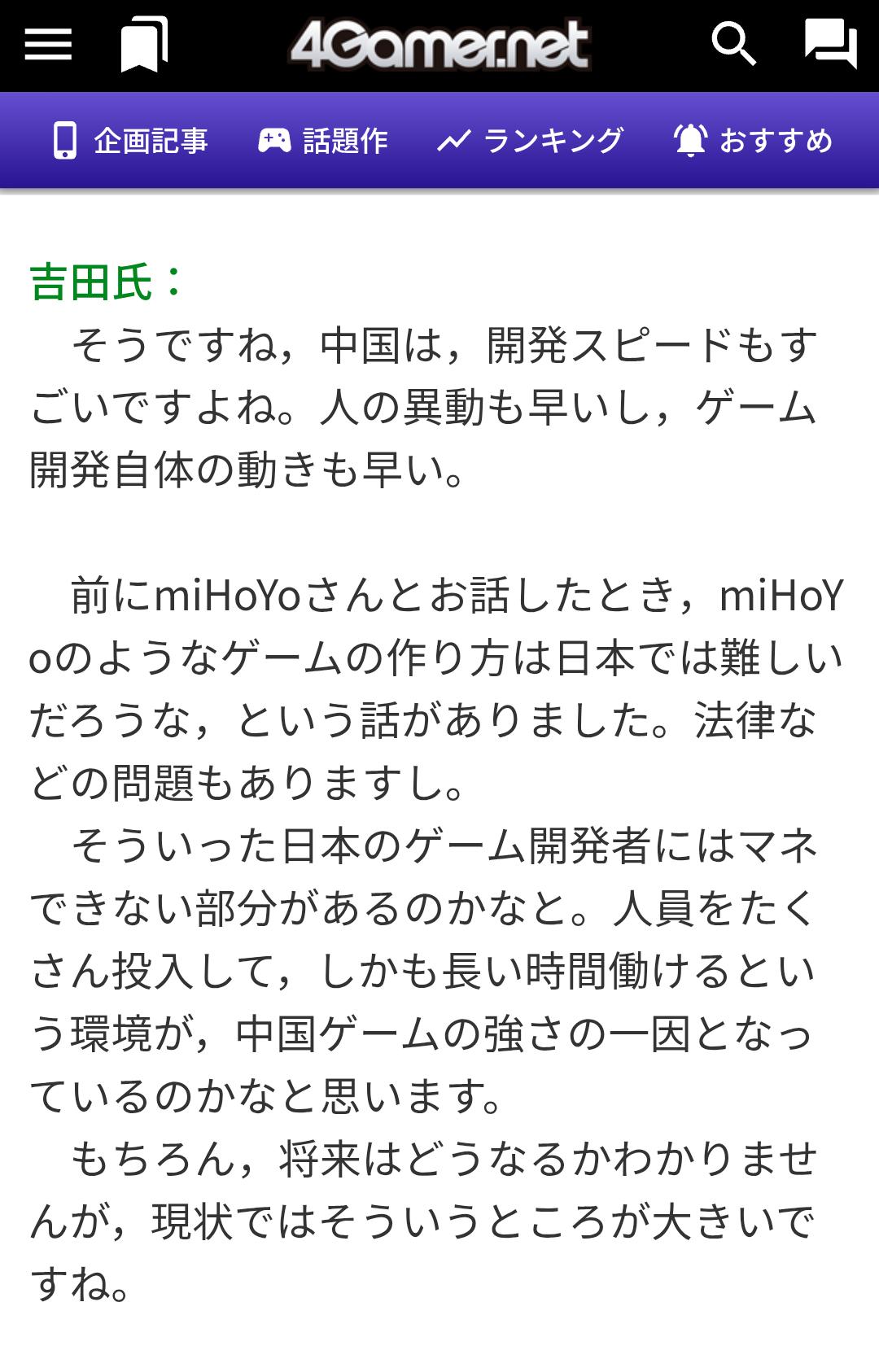The width and height of the screenshot is (879, 1372).
Task: Open the bookmarks icon
Action: tap(144, 45)
